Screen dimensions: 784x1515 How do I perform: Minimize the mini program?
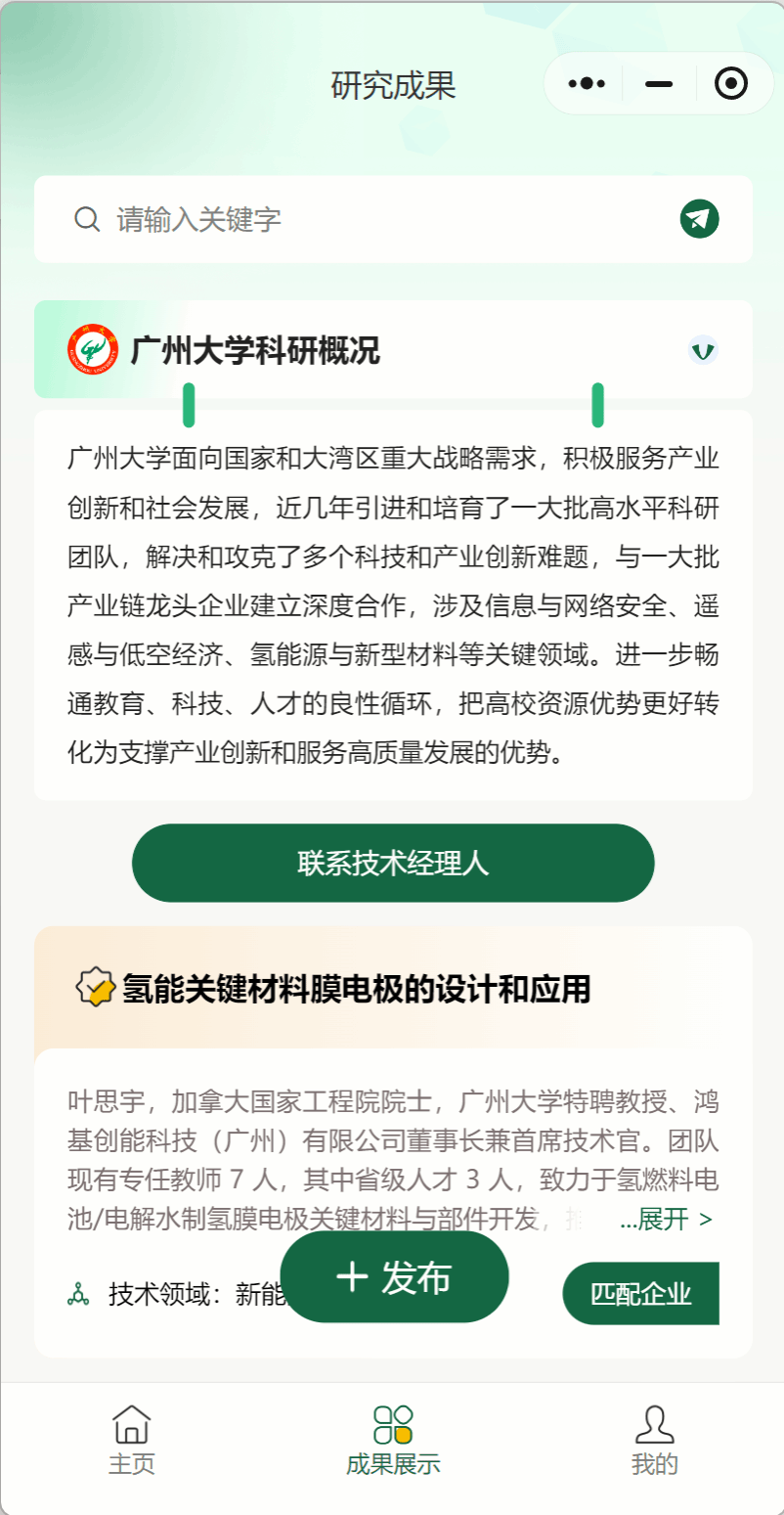click(x=659, y=84)
